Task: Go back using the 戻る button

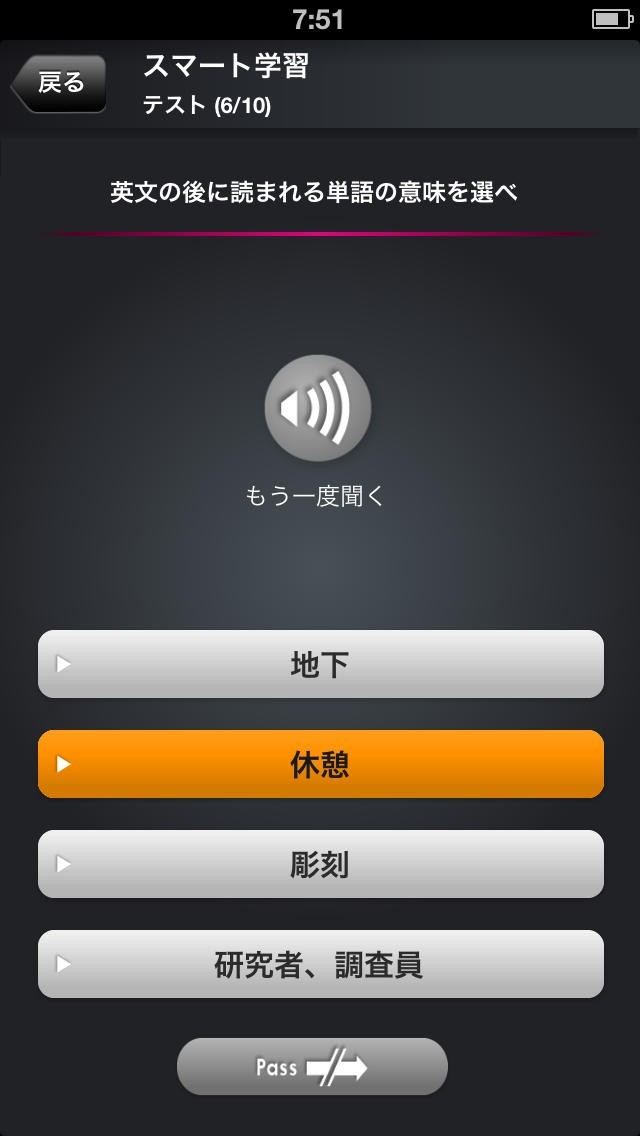Action: [x=60, y=84]
